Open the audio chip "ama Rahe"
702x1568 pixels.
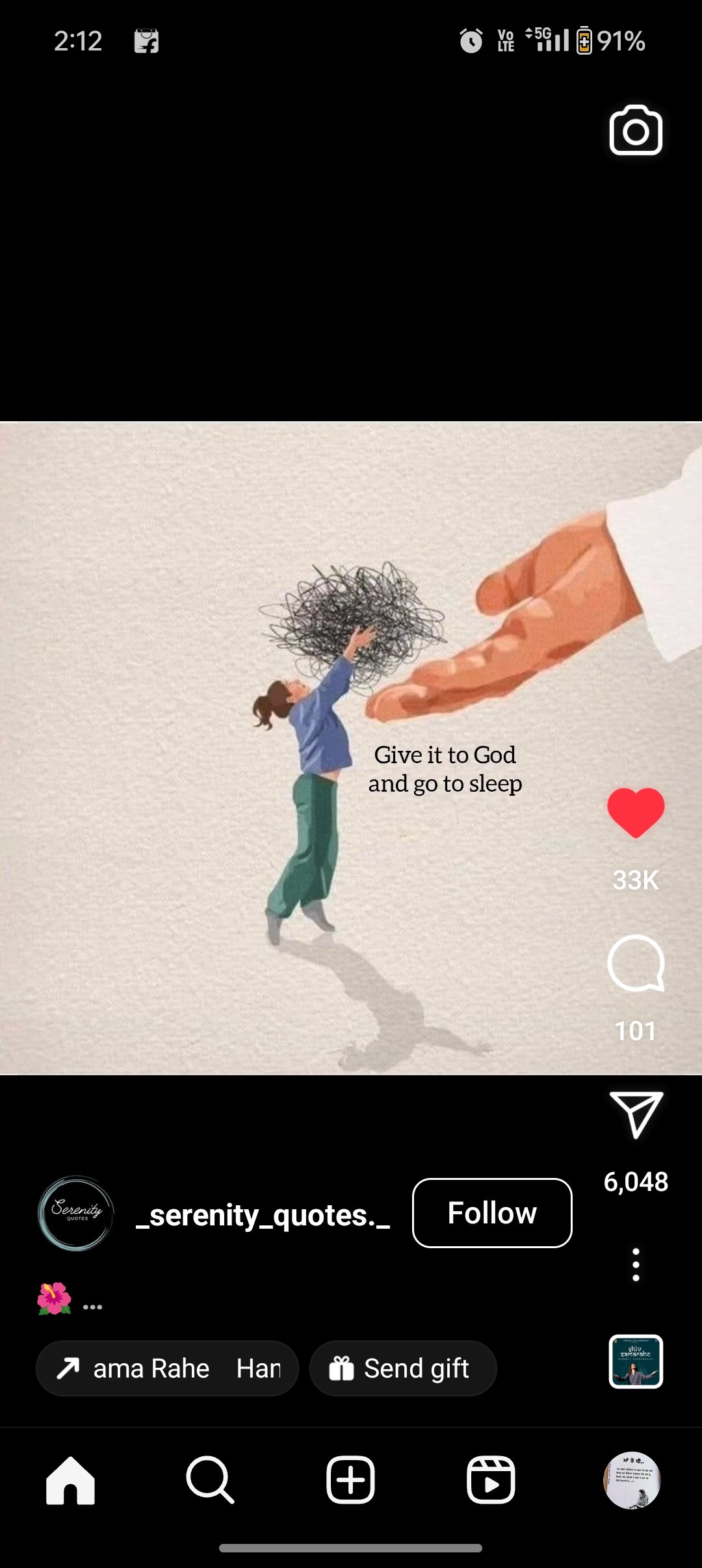pyautogui.click(x=167, y=1368)
